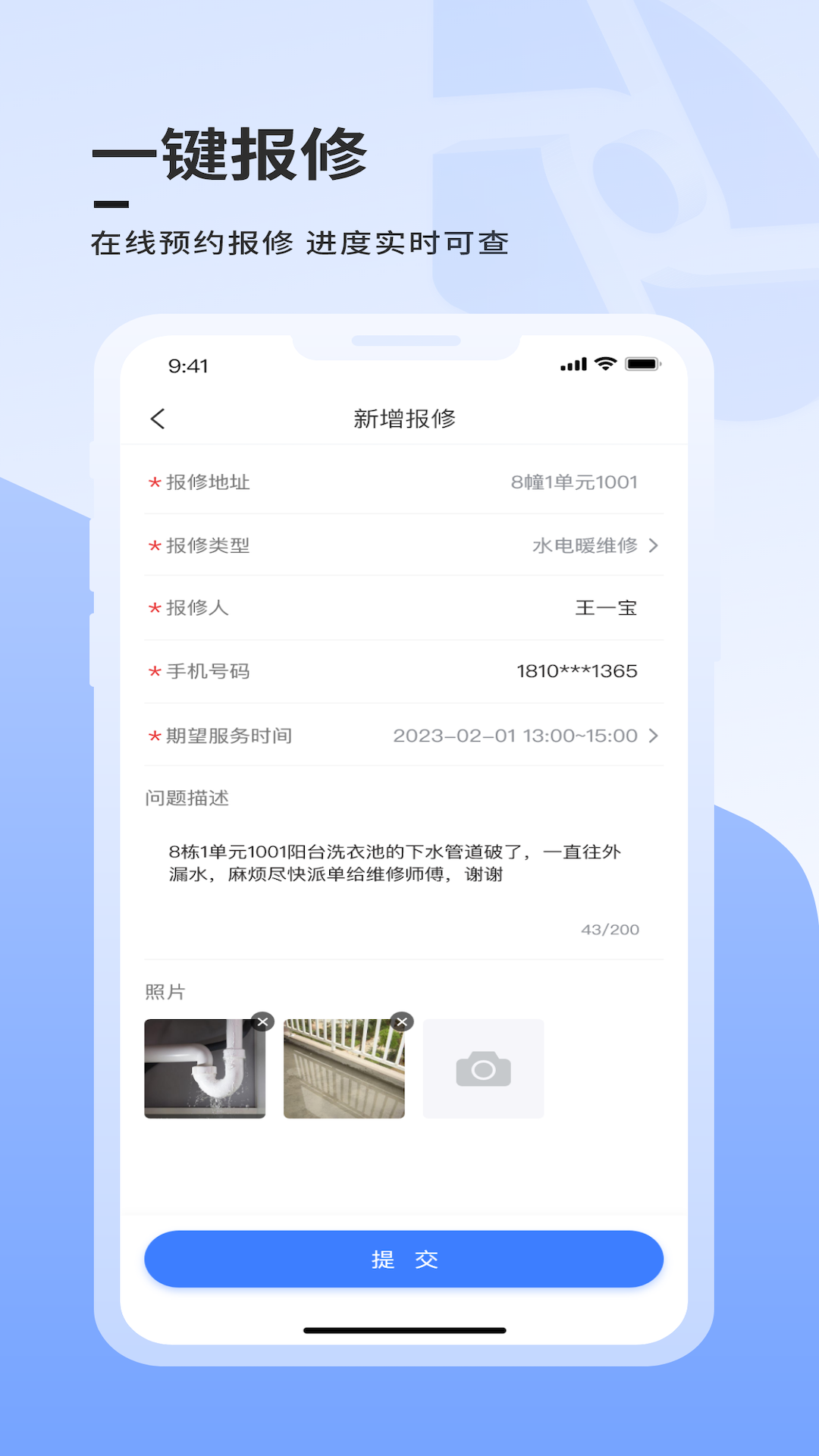
Task: Click the 王一宝 name value
Action: [x=607, y=607]
